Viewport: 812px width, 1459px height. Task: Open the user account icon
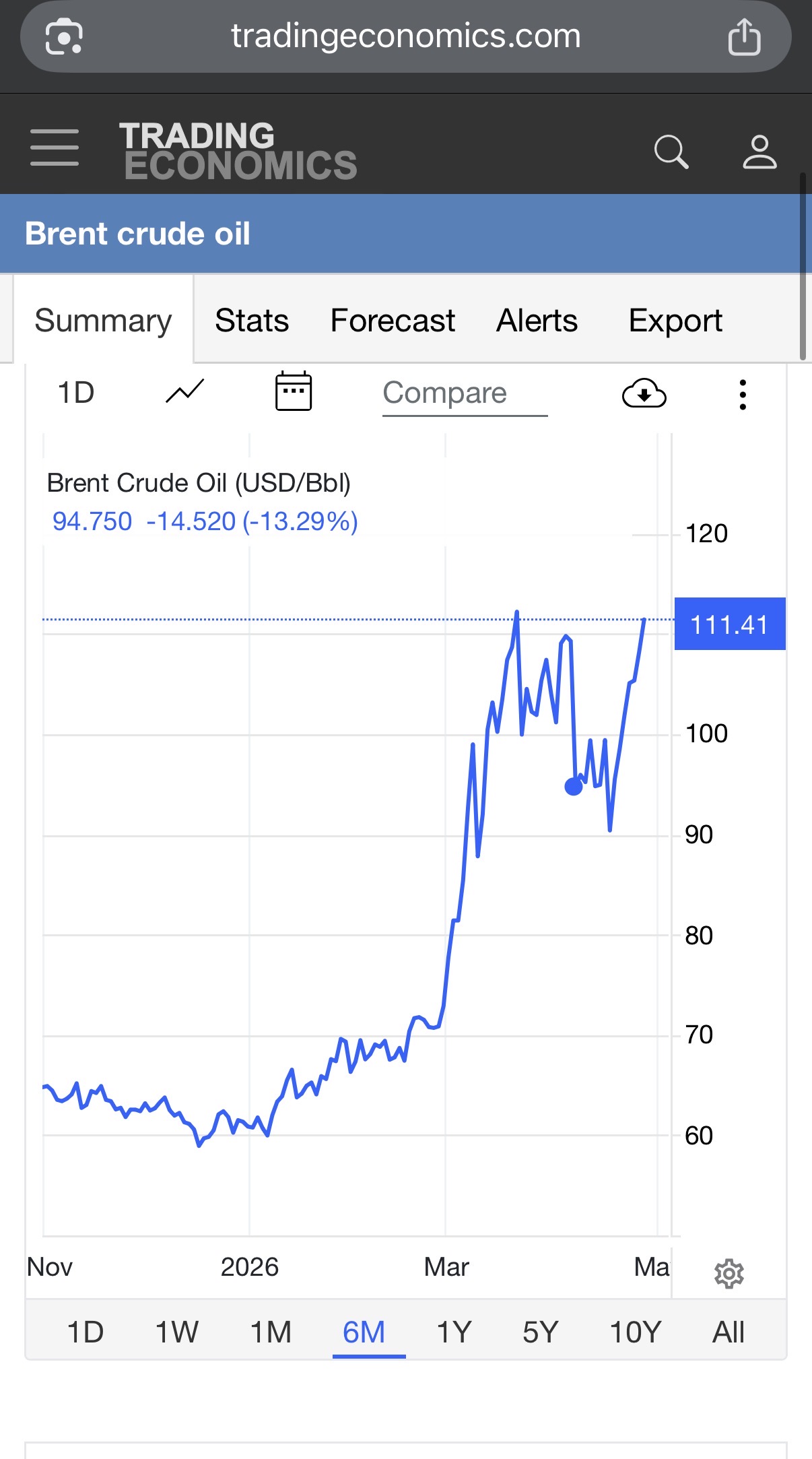click(759, 151)
